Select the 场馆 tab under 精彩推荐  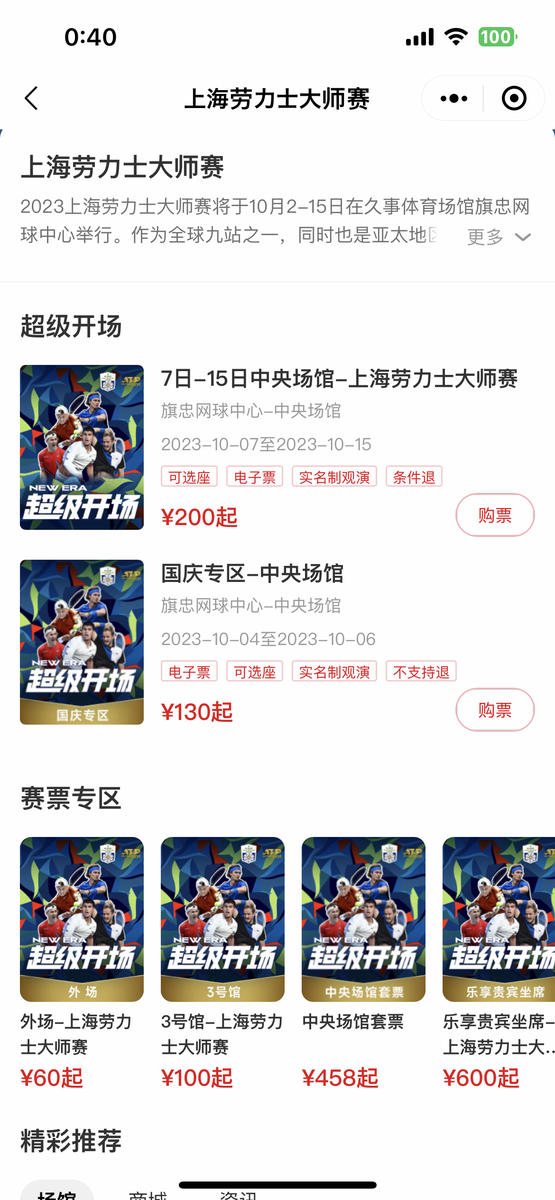tap(57, 1190)
